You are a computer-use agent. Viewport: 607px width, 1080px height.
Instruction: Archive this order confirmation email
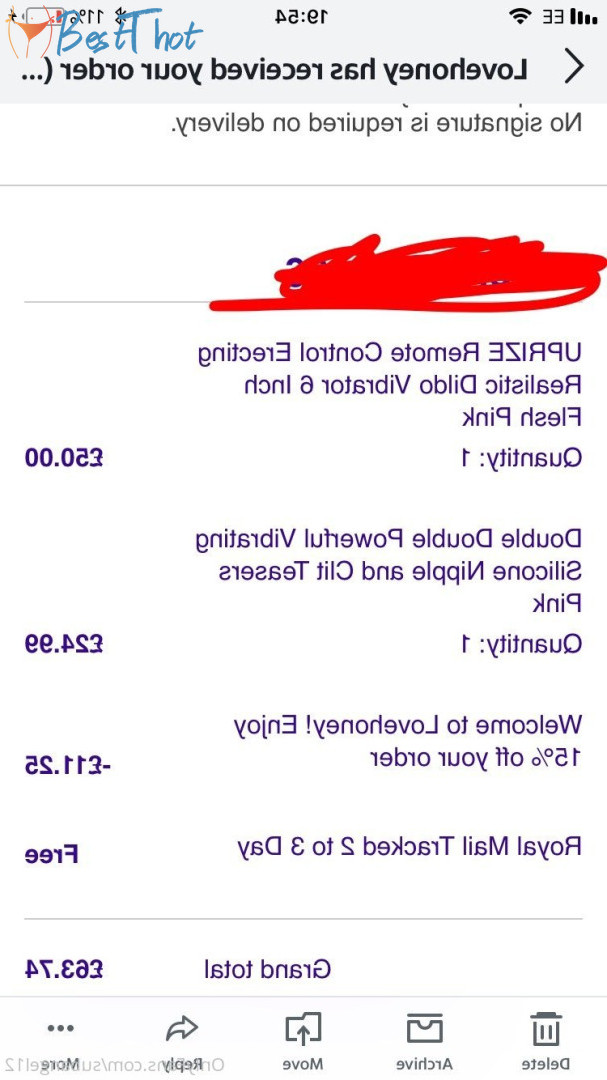[x=424, y=1039]
